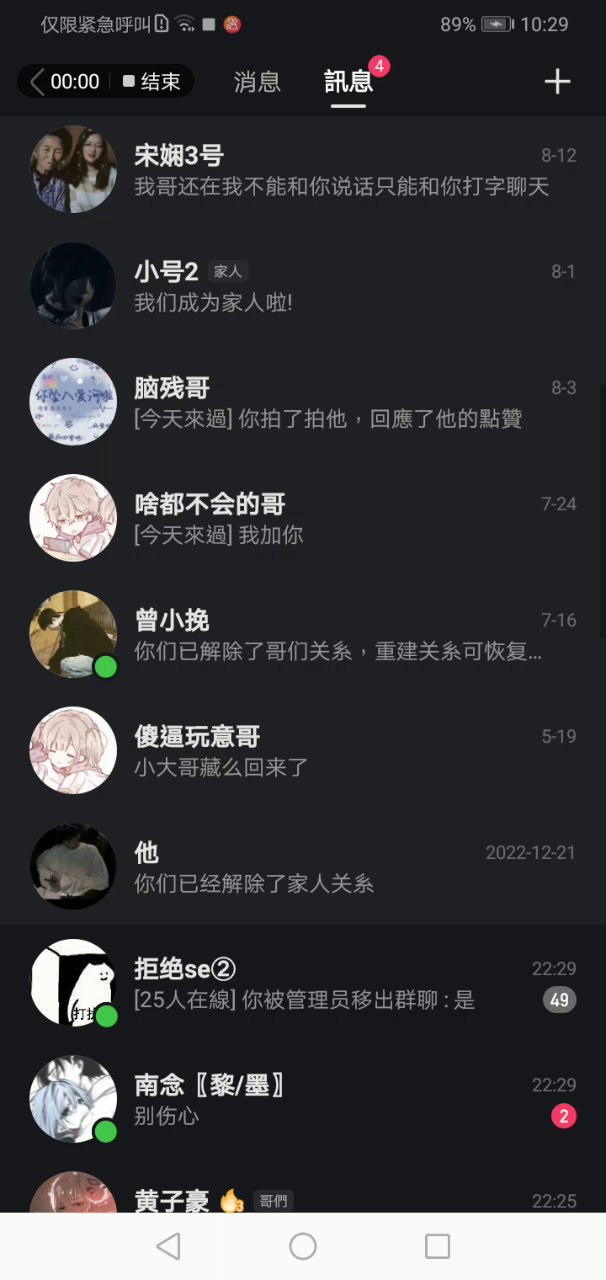
Task: Go back with the system back button
Action: pos(168,1246)
